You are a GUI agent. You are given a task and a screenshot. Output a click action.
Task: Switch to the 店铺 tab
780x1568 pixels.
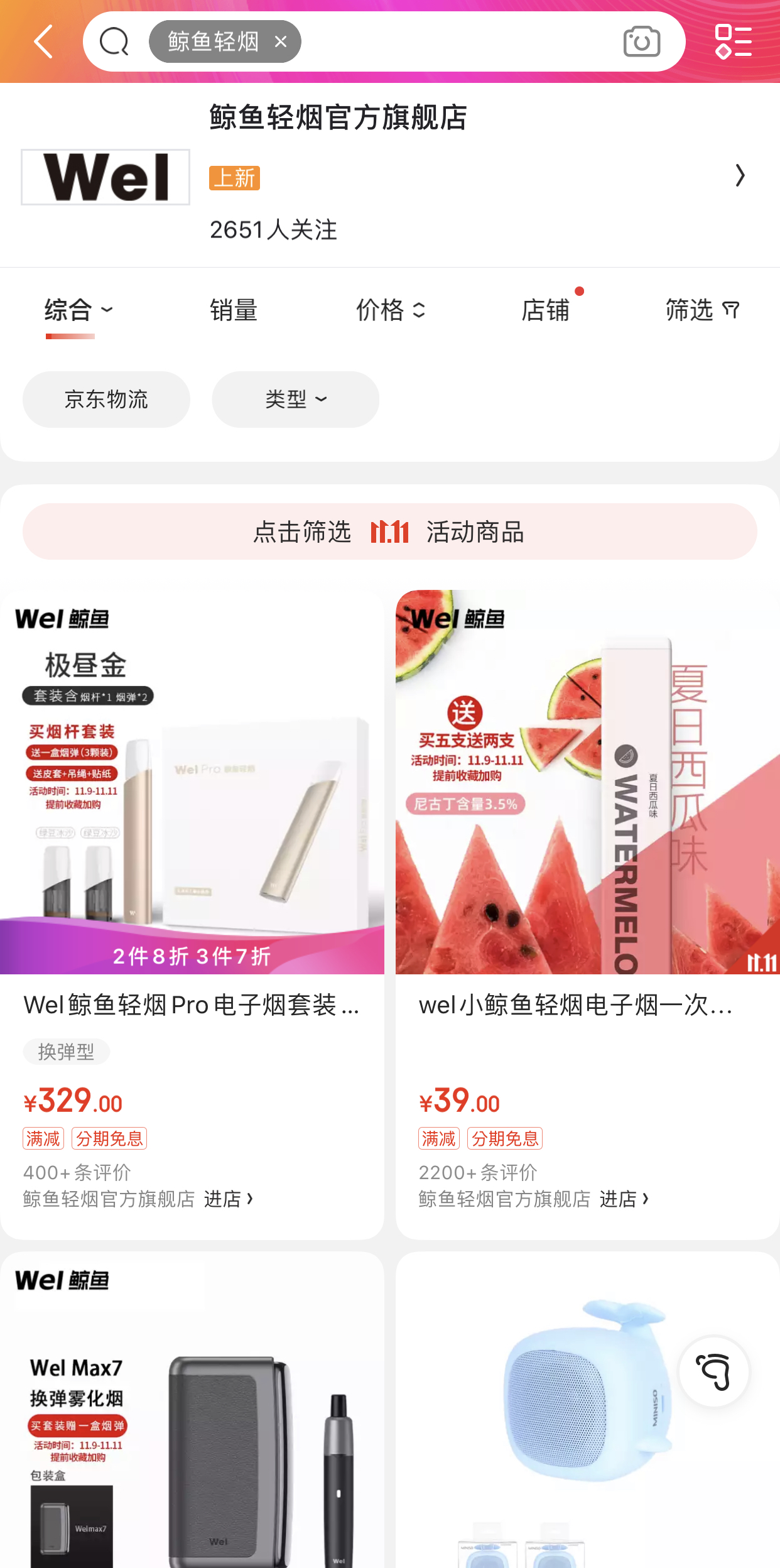point(545,310)
